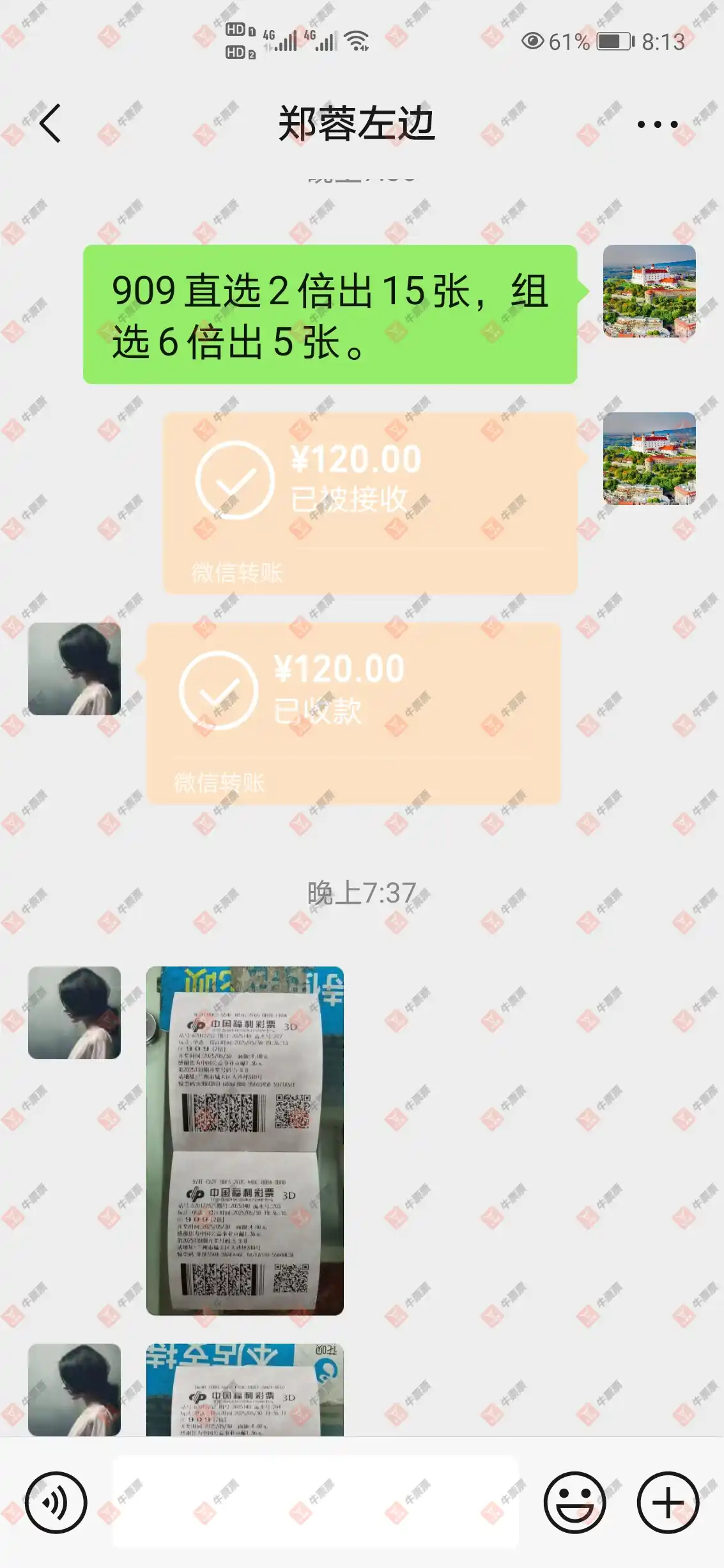
Task: Open the plus attachments menu
Action: tap(668, 1502)
